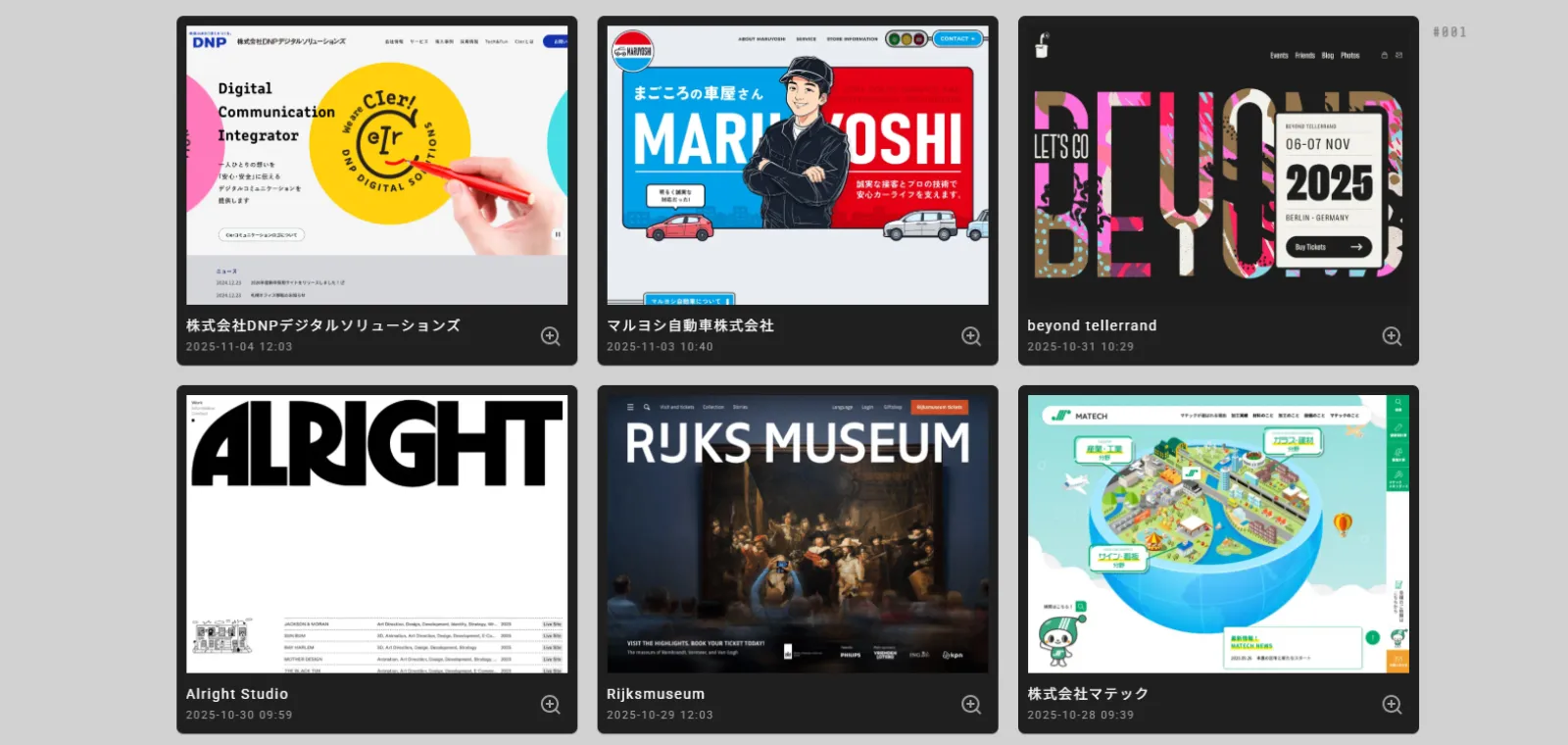Viewport: 1568px width, 745px height.
Task: Tap the zoom icon on 株式会社マテック card
Action: click(x=1392, y=705)
